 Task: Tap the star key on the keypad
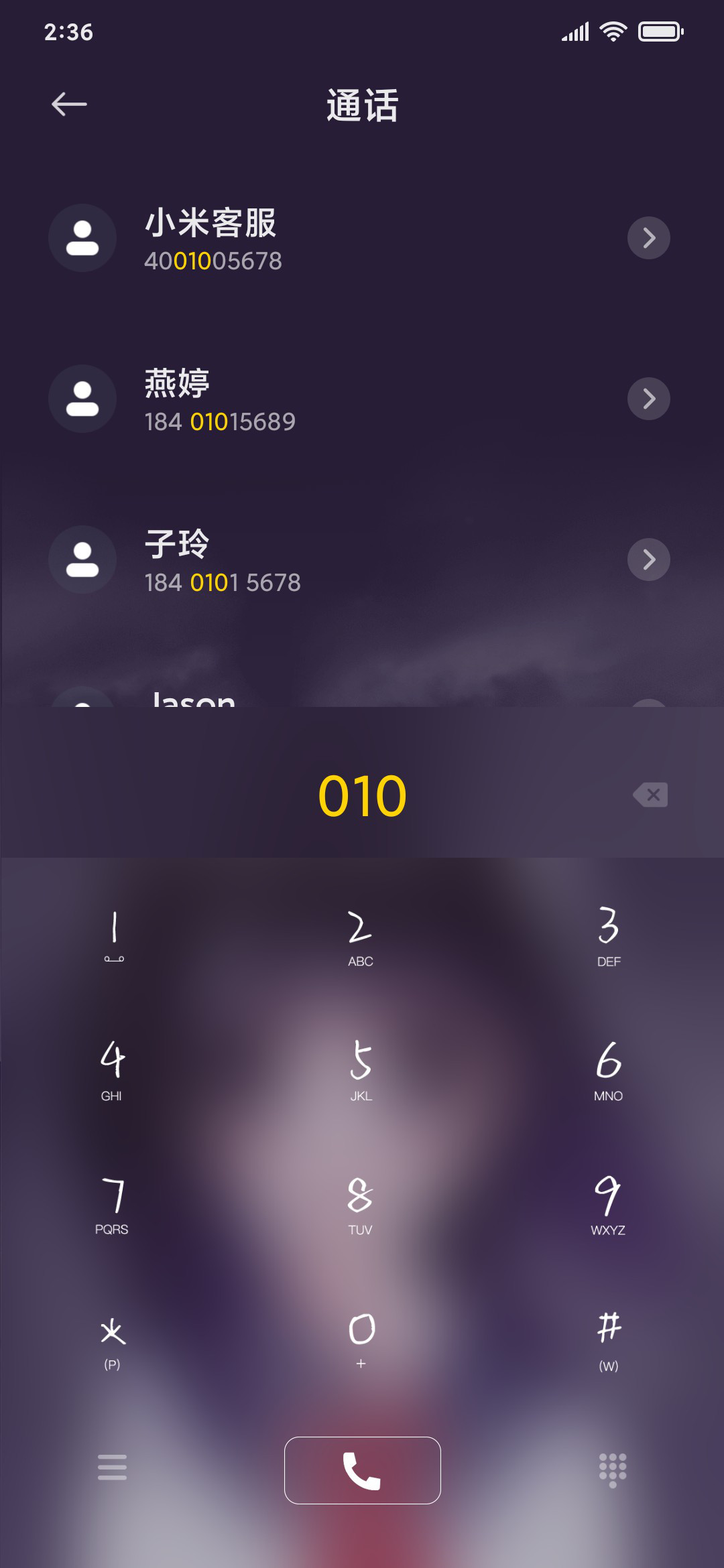click(112, 1338)
